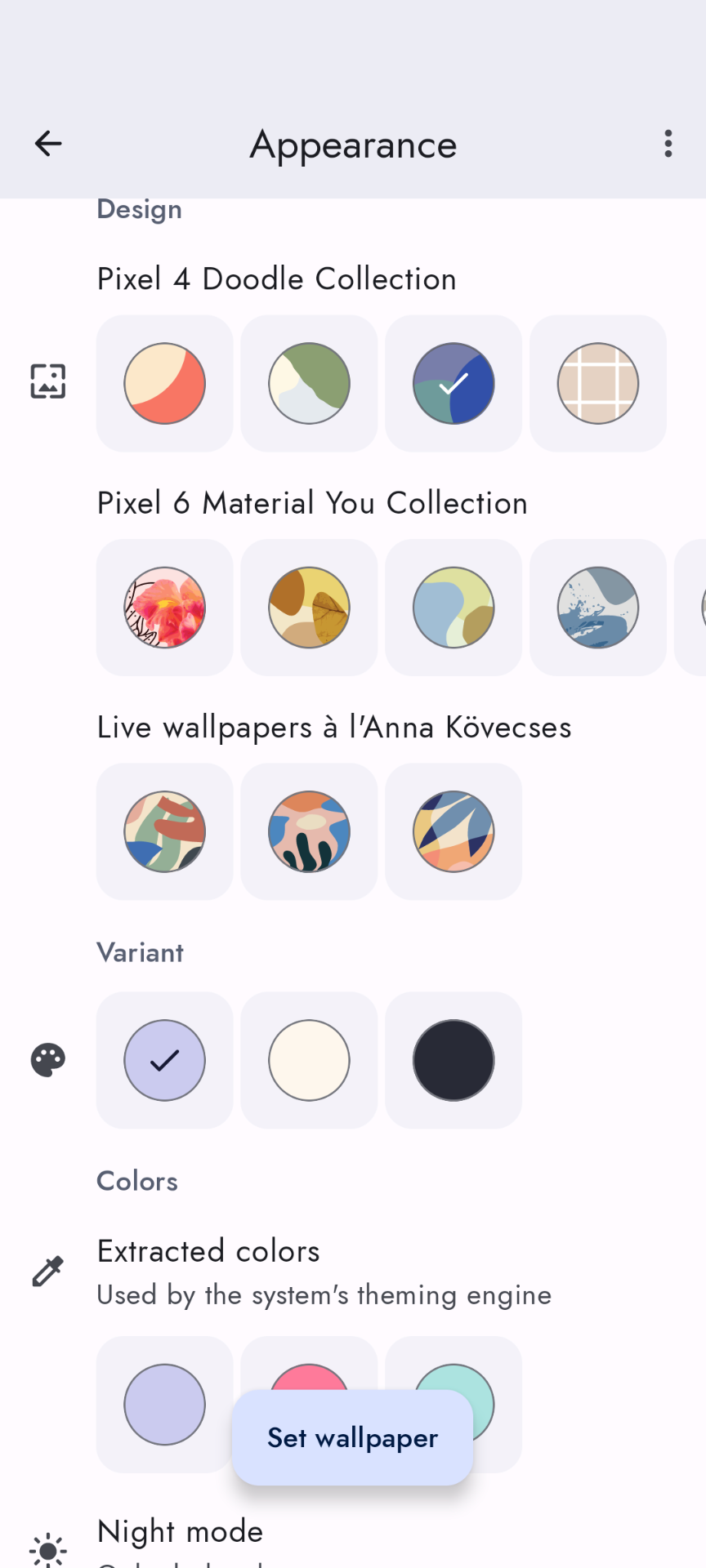
Task: Open Night mode setting
Action: (180, 1532)
